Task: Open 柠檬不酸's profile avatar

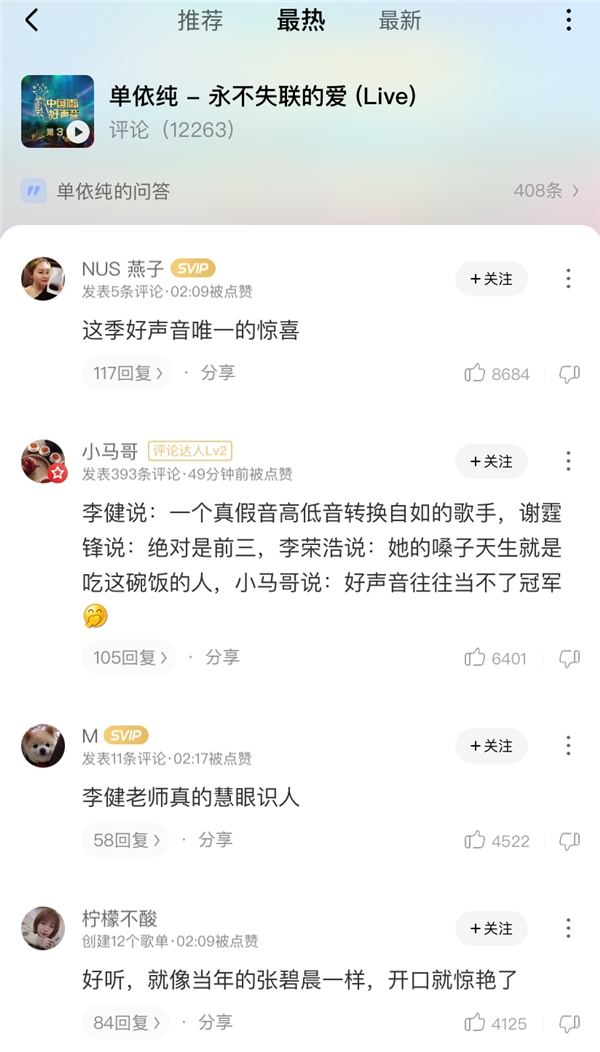Action: 43,928
